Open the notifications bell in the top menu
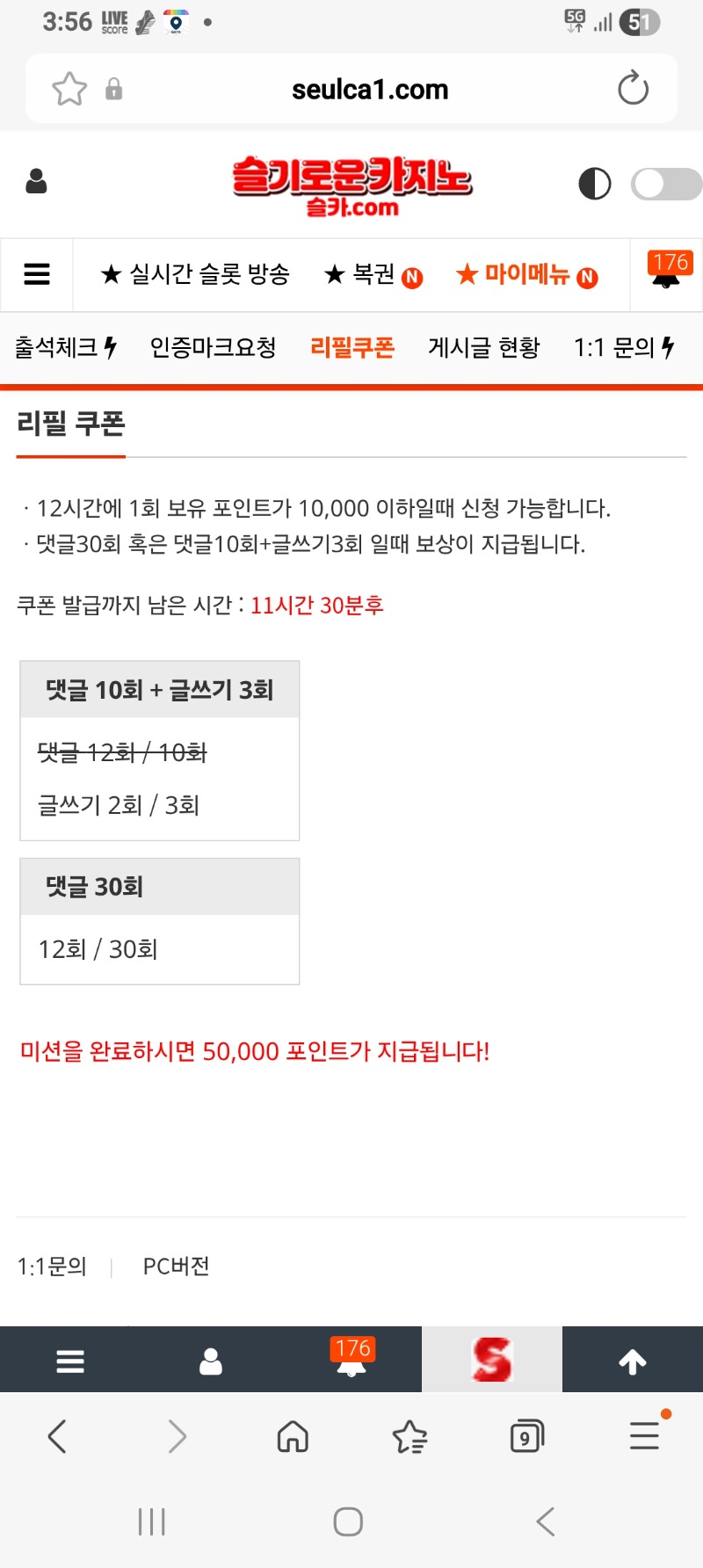 (x=666, y=272)
